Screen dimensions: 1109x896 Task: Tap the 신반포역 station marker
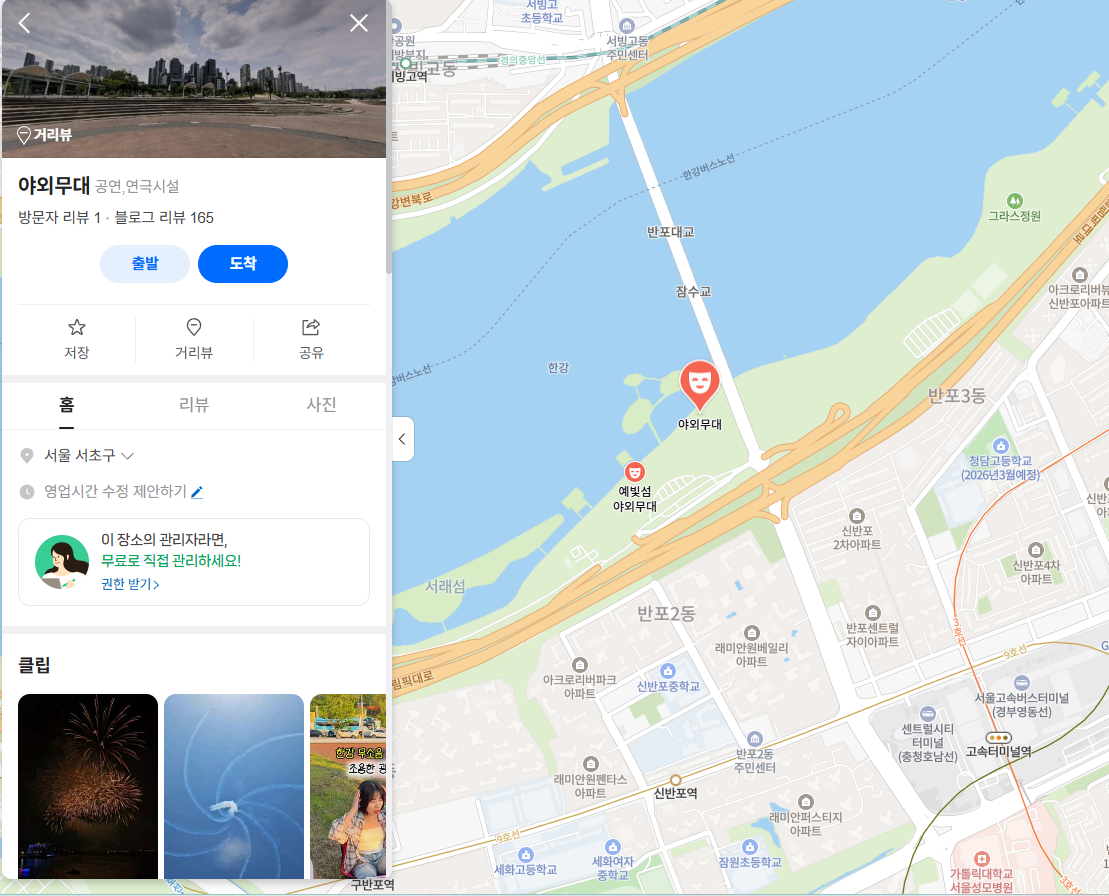[676, 779]
